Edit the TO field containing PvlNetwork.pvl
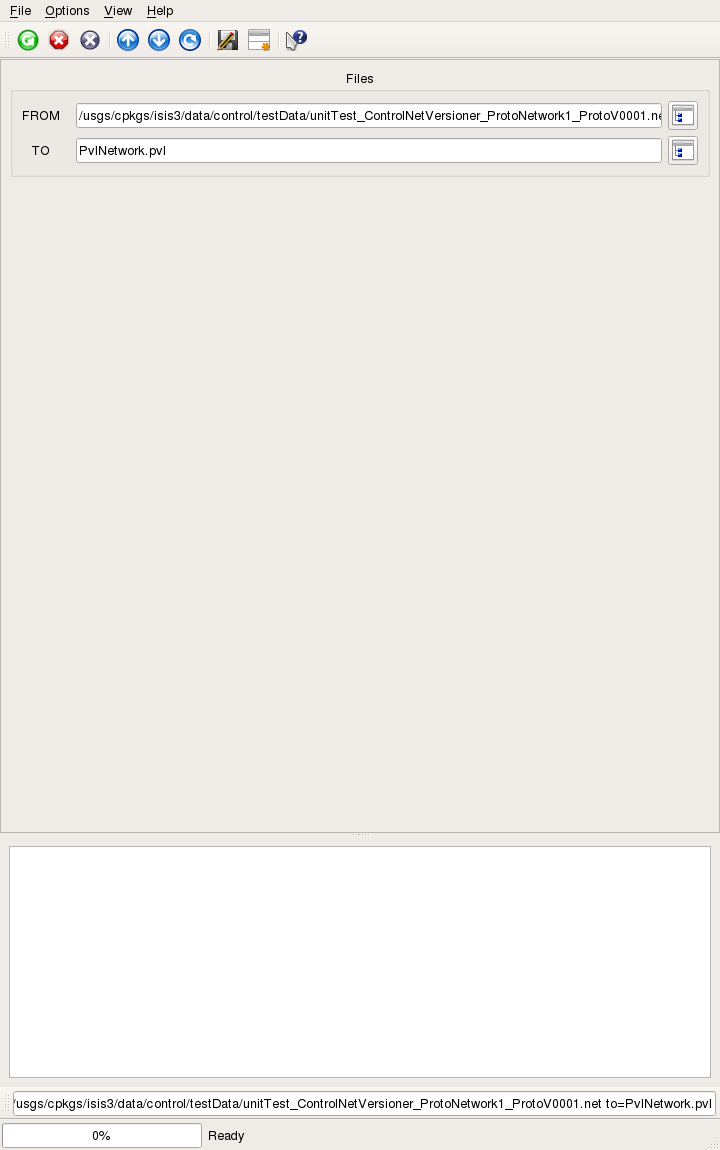The width and height of the screenshot is (720, 1150). (x=368, y=151)
